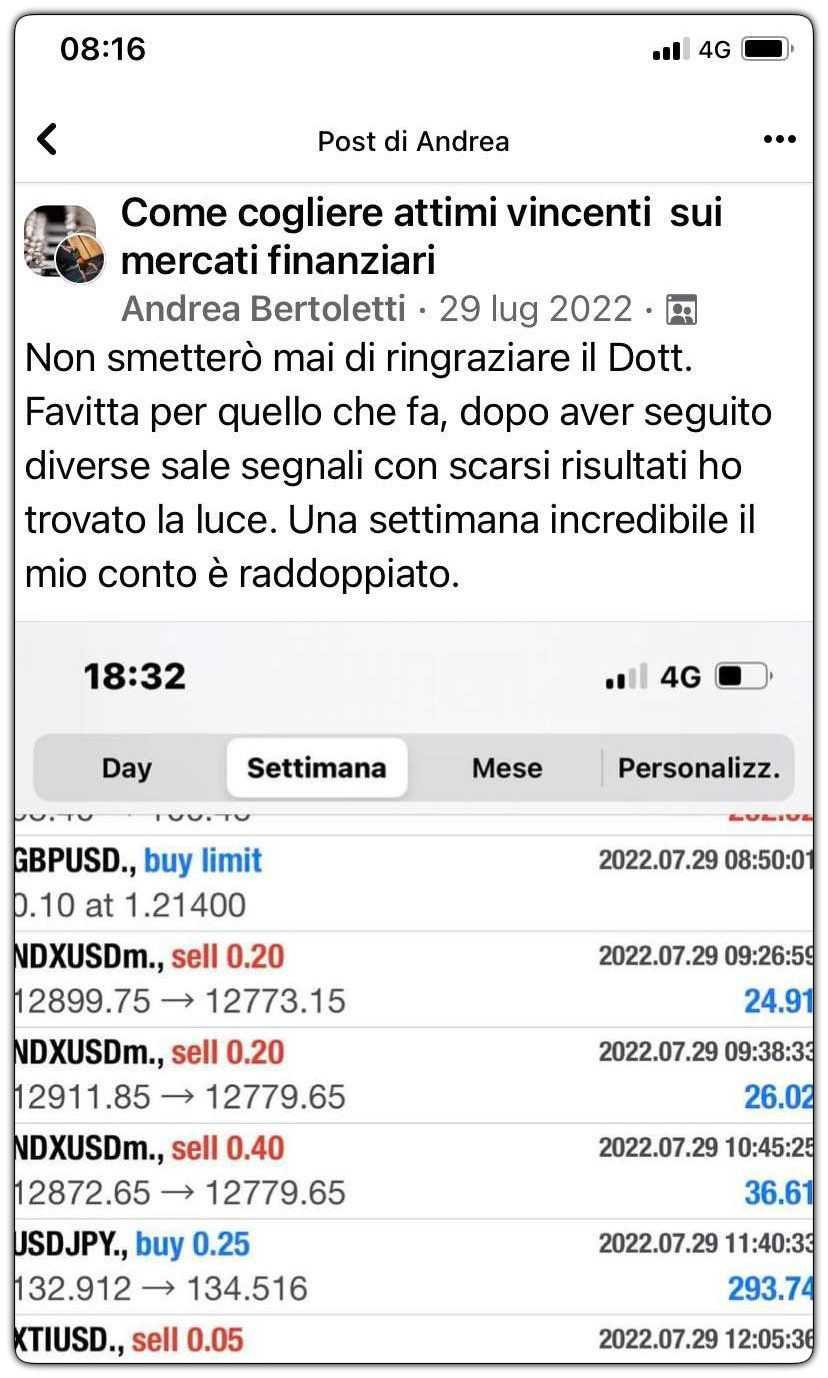The width and height of the screenshot is (828, 1378).
Task: Open the group "Come cogliere attimi vincenti"
Action: [420, 236]
